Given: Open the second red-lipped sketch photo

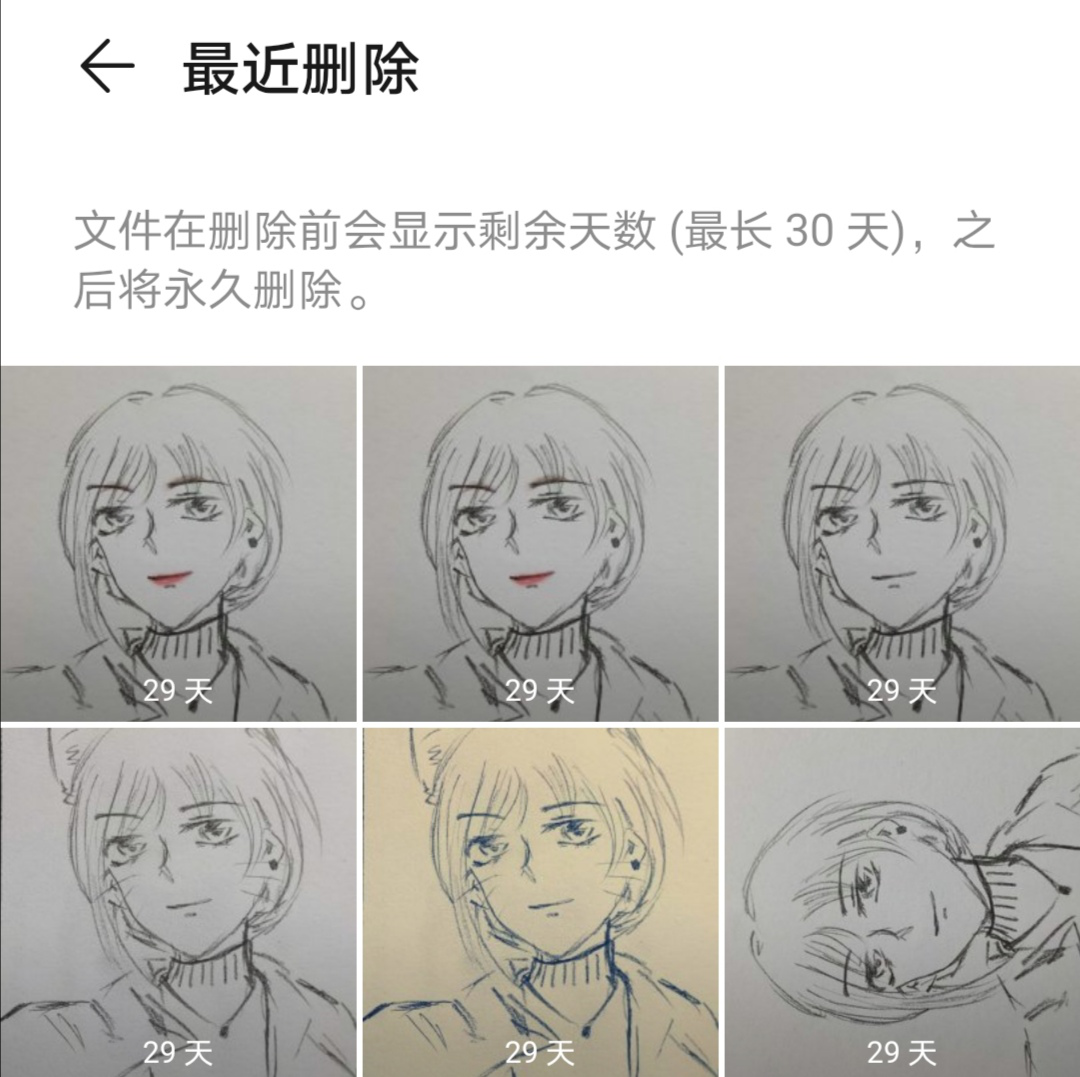Looking at the screenshot, I should (540, 543).
